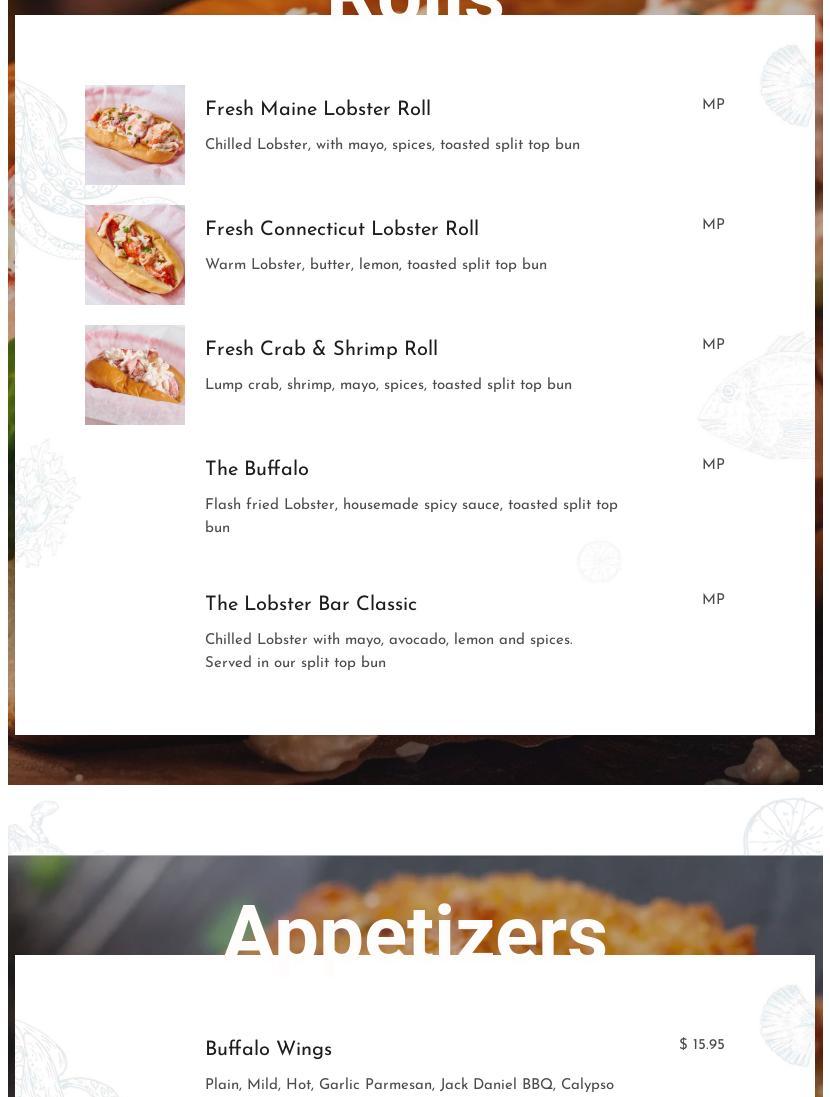This screenshot has width=830, height=1097.
Task: Open the Fresh Maine Lobster Roll photo
Action: 135,135
